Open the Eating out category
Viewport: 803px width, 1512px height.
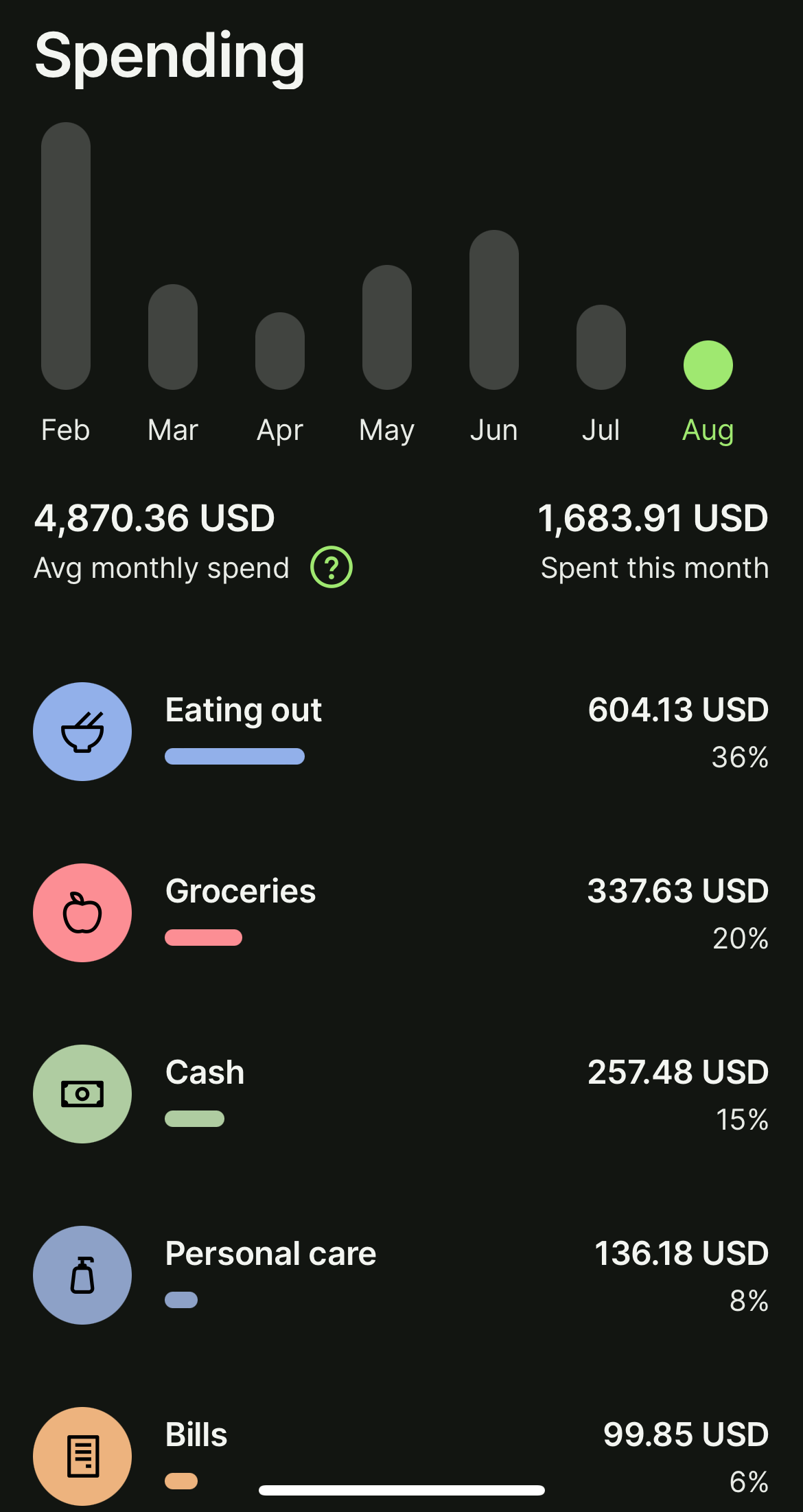pyautogui.click(x=401, y=732)
